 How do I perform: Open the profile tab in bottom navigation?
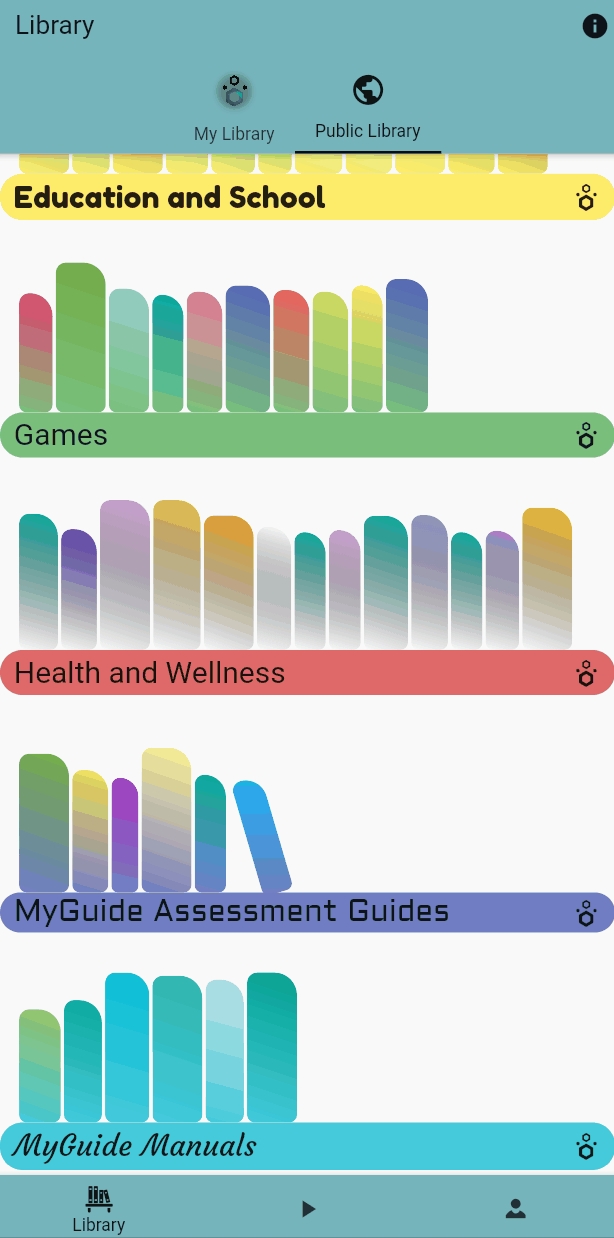pyautogui.click(x=515, y=1208)
